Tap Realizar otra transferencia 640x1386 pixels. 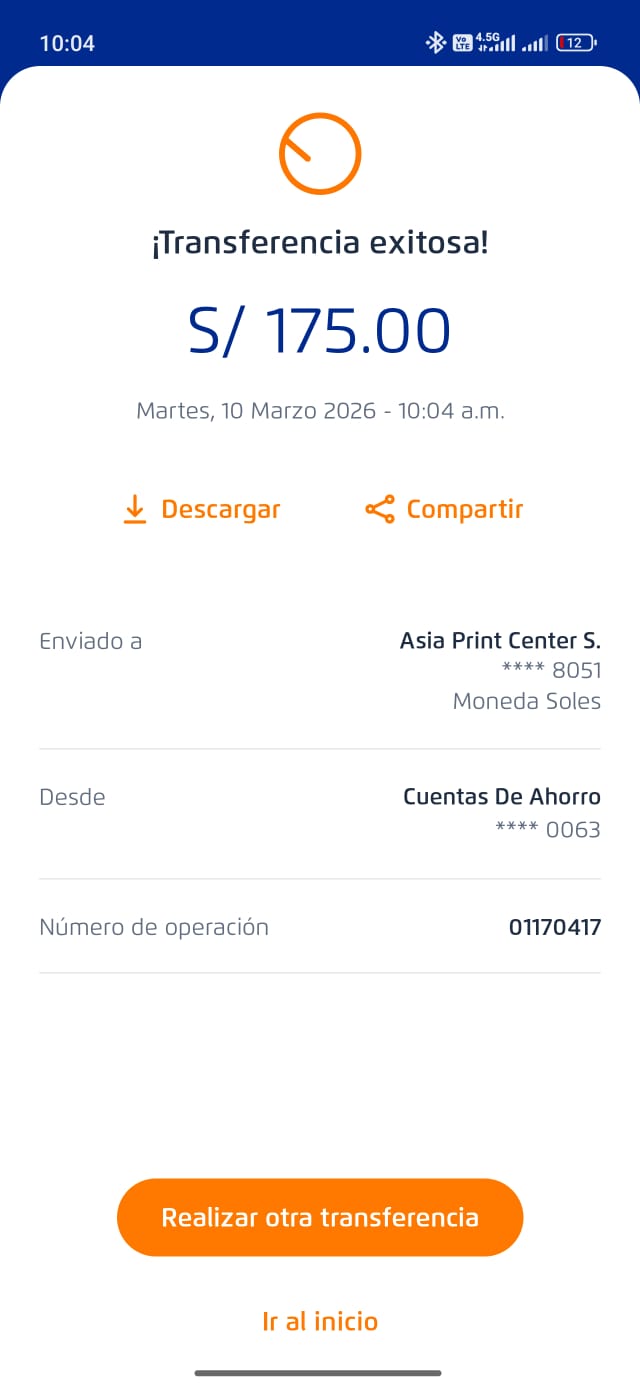[320, 1217]
